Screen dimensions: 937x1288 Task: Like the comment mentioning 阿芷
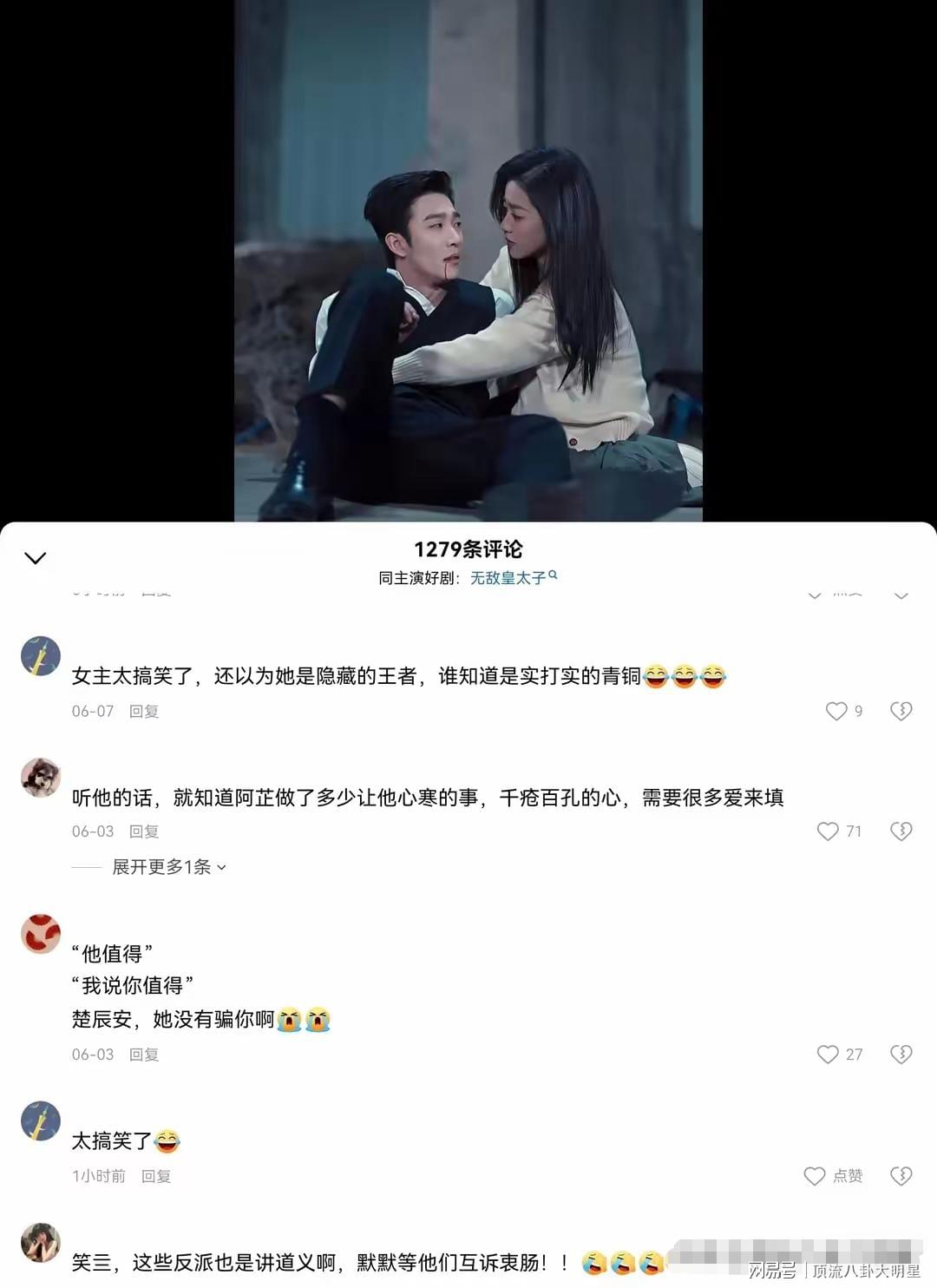point(828,831)
